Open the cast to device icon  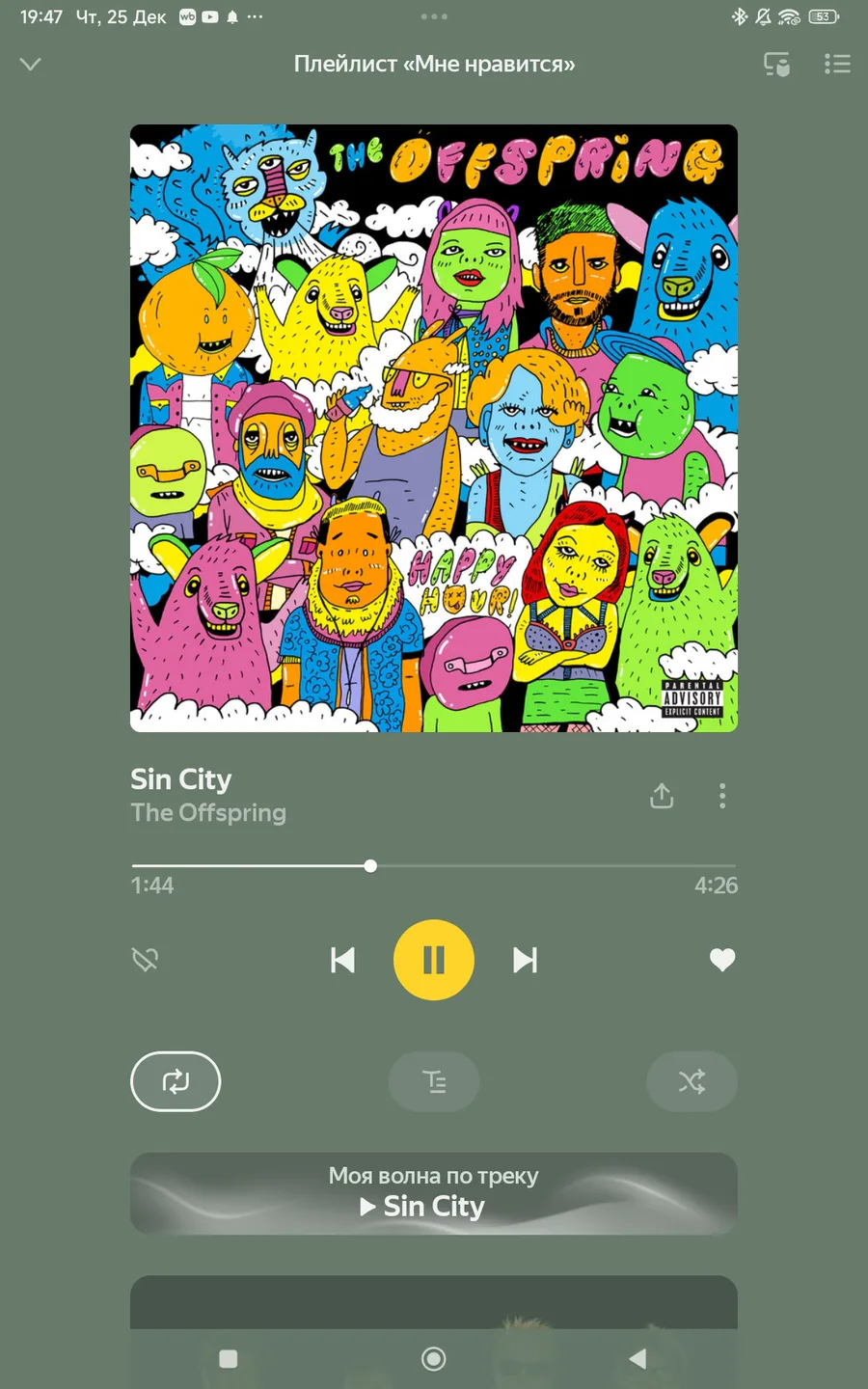[x=776, y=65]
